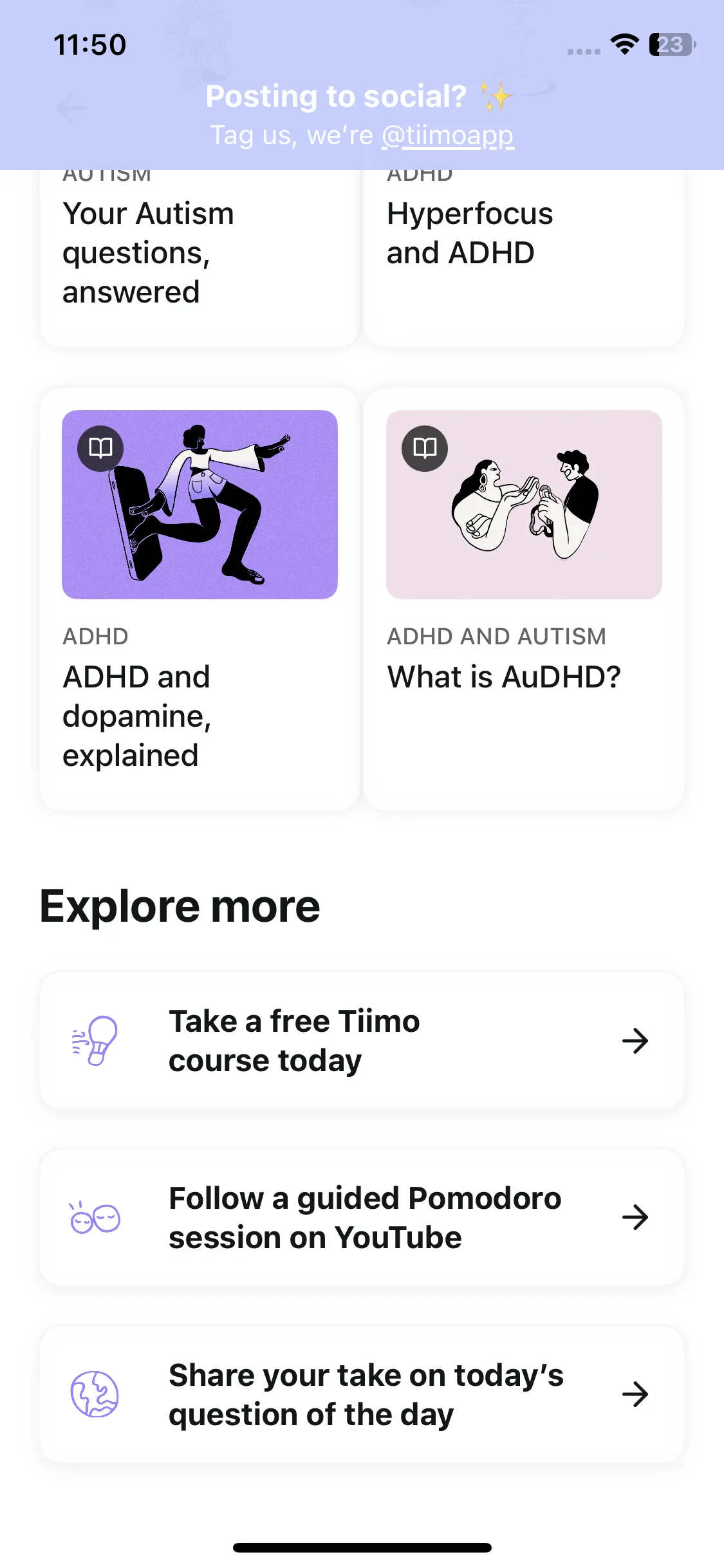This screenshot has width=724, height=1568.
Task: Open the @tiimoapp social link
Action: tap(448, 136)
